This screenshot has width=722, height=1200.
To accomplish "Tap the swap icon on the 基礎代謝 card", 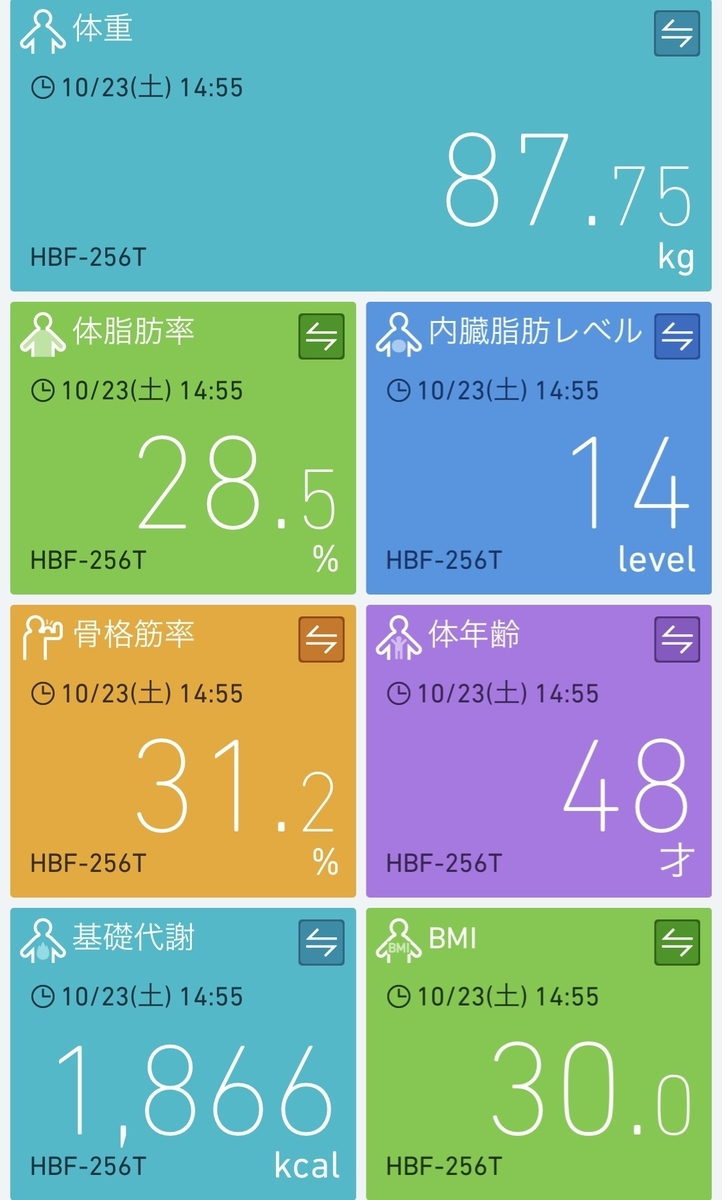I will (x=321, y=943).
